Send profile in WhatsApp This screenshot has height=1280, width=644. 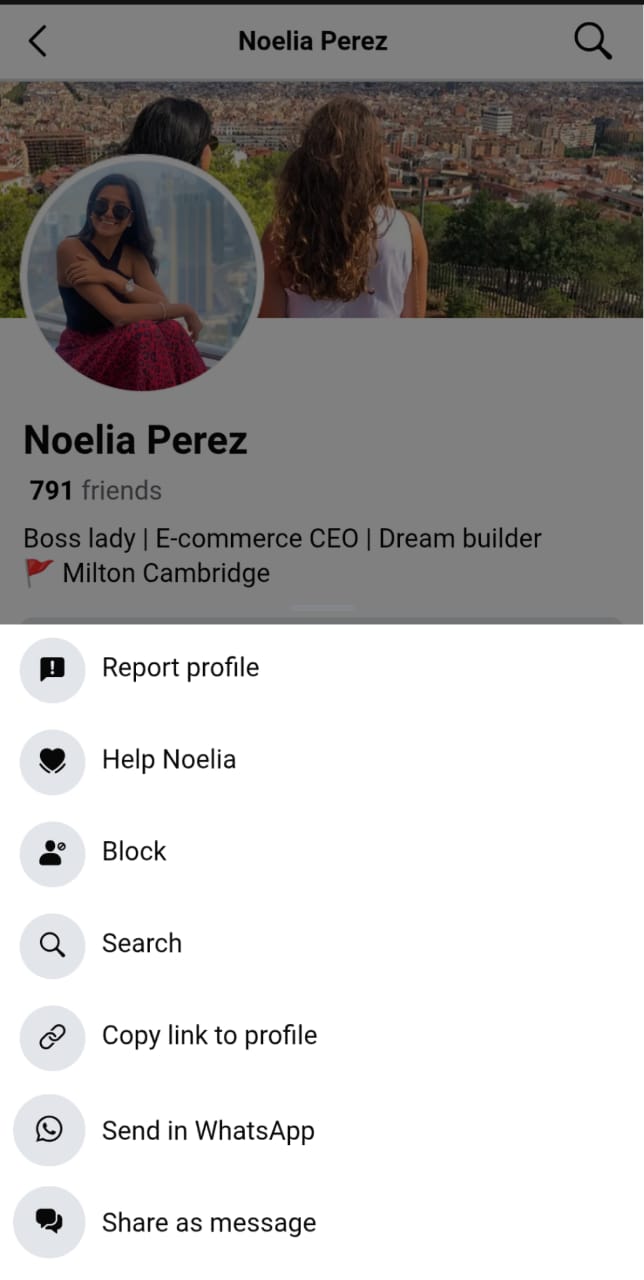[x=208, y=1131]
